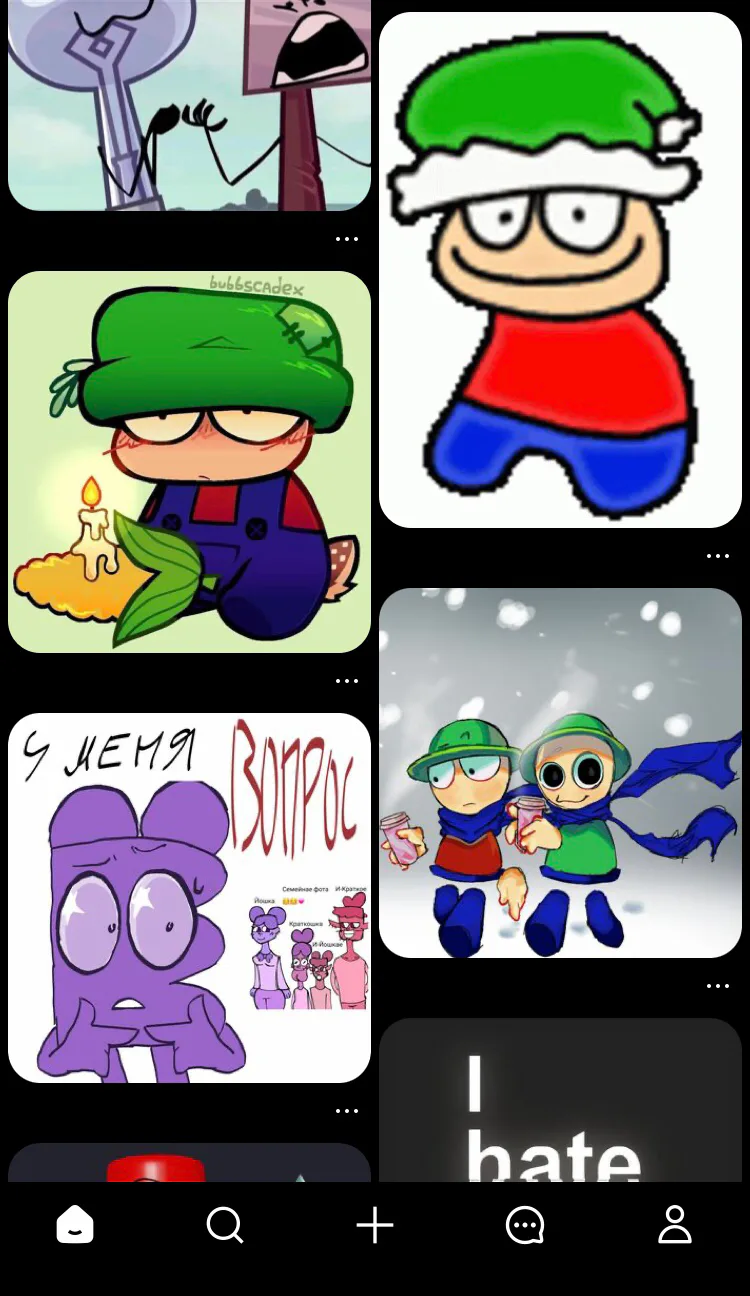Open the purple letter character pin
This screenshot has height=1296, width=750.
pyautogui.click(x=189, y=897)
